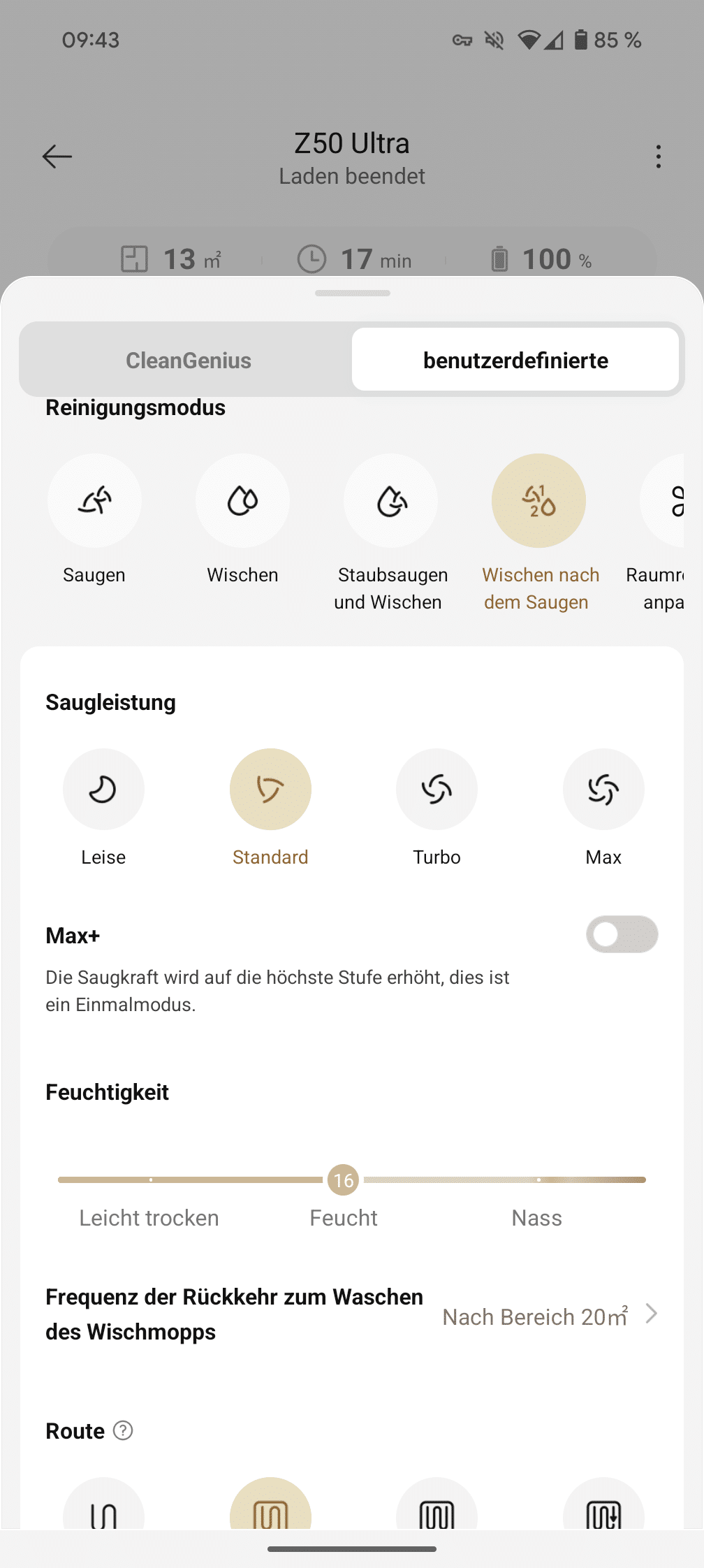Open mop wash return frequency setting

(550, 1316)
